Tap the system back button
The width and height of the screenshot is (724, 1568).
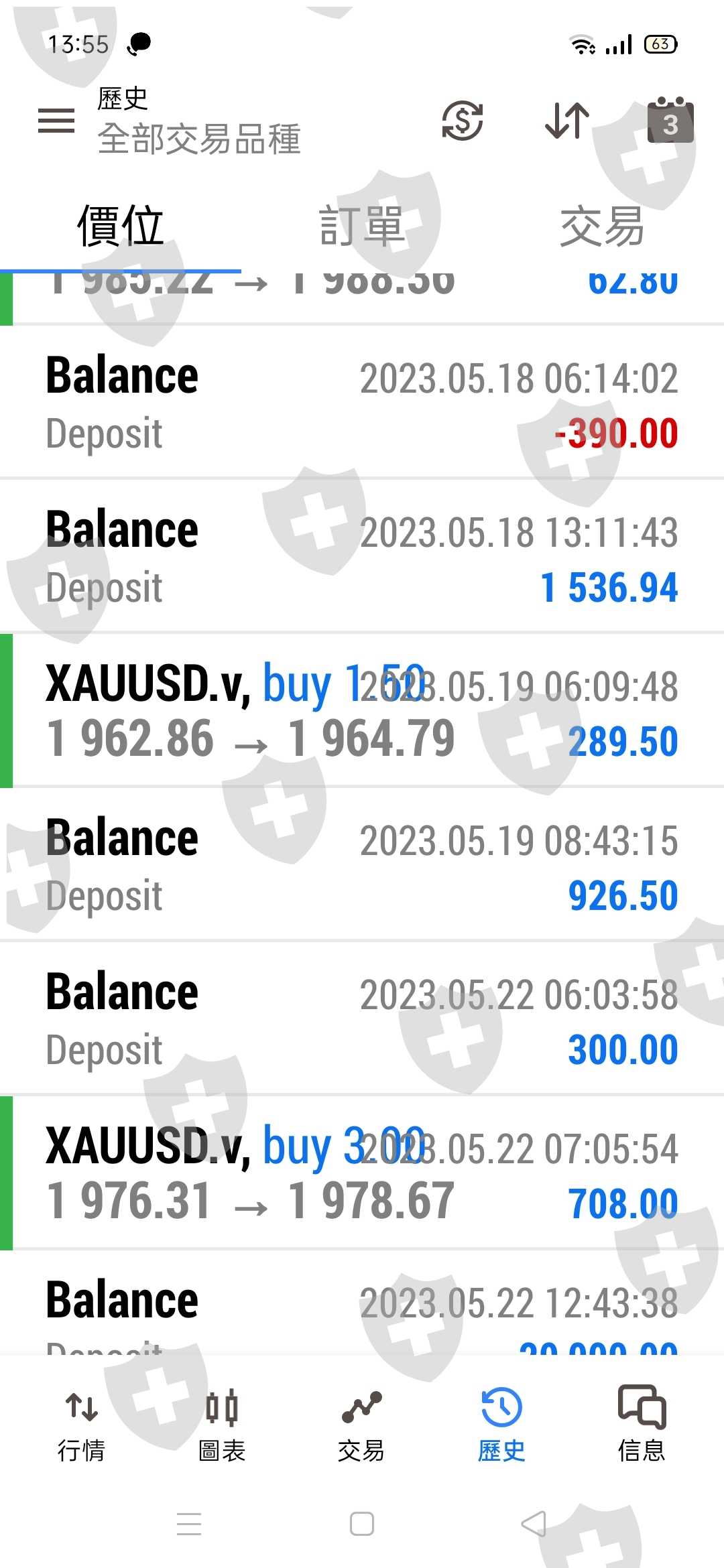(x=534, y=1524)
